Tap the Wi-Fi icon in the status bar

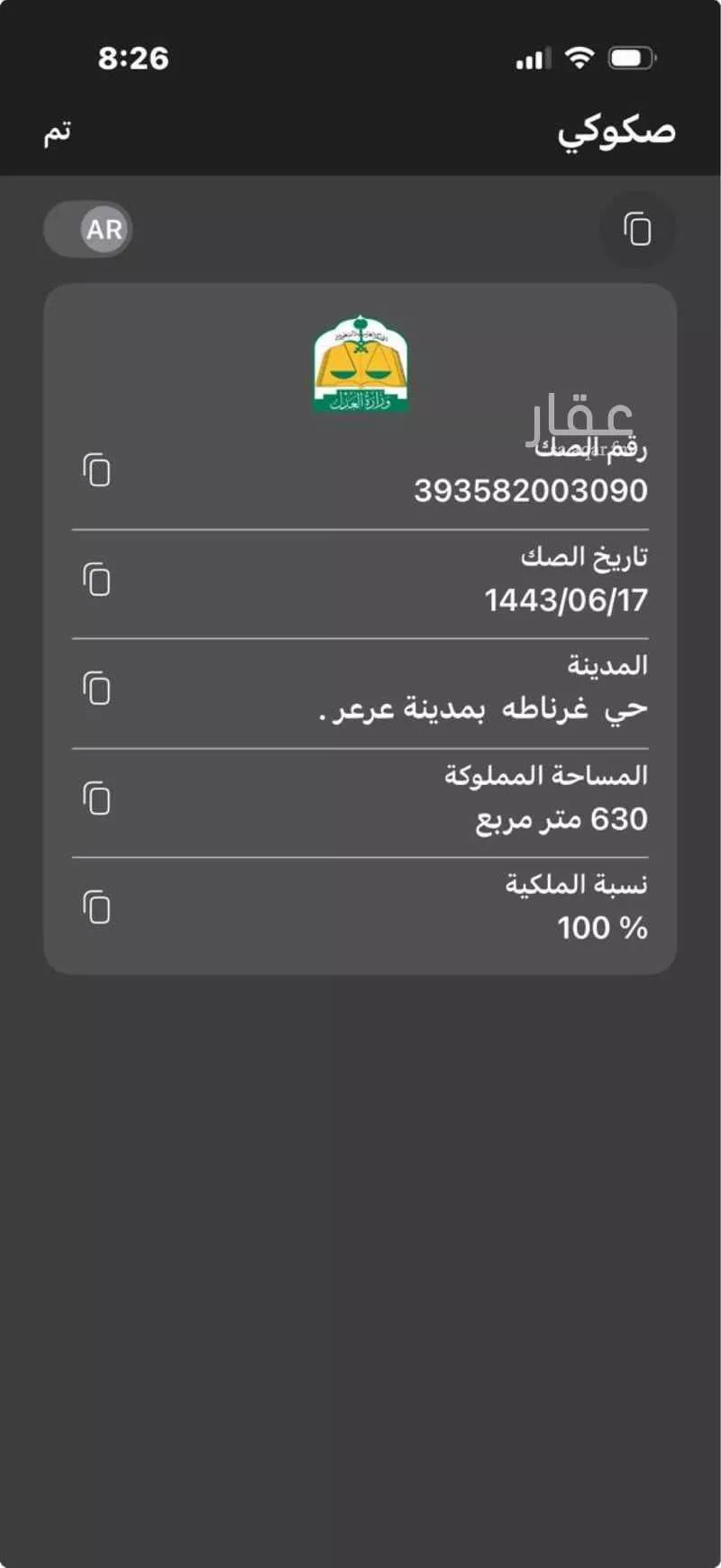(x=580, y=57)
